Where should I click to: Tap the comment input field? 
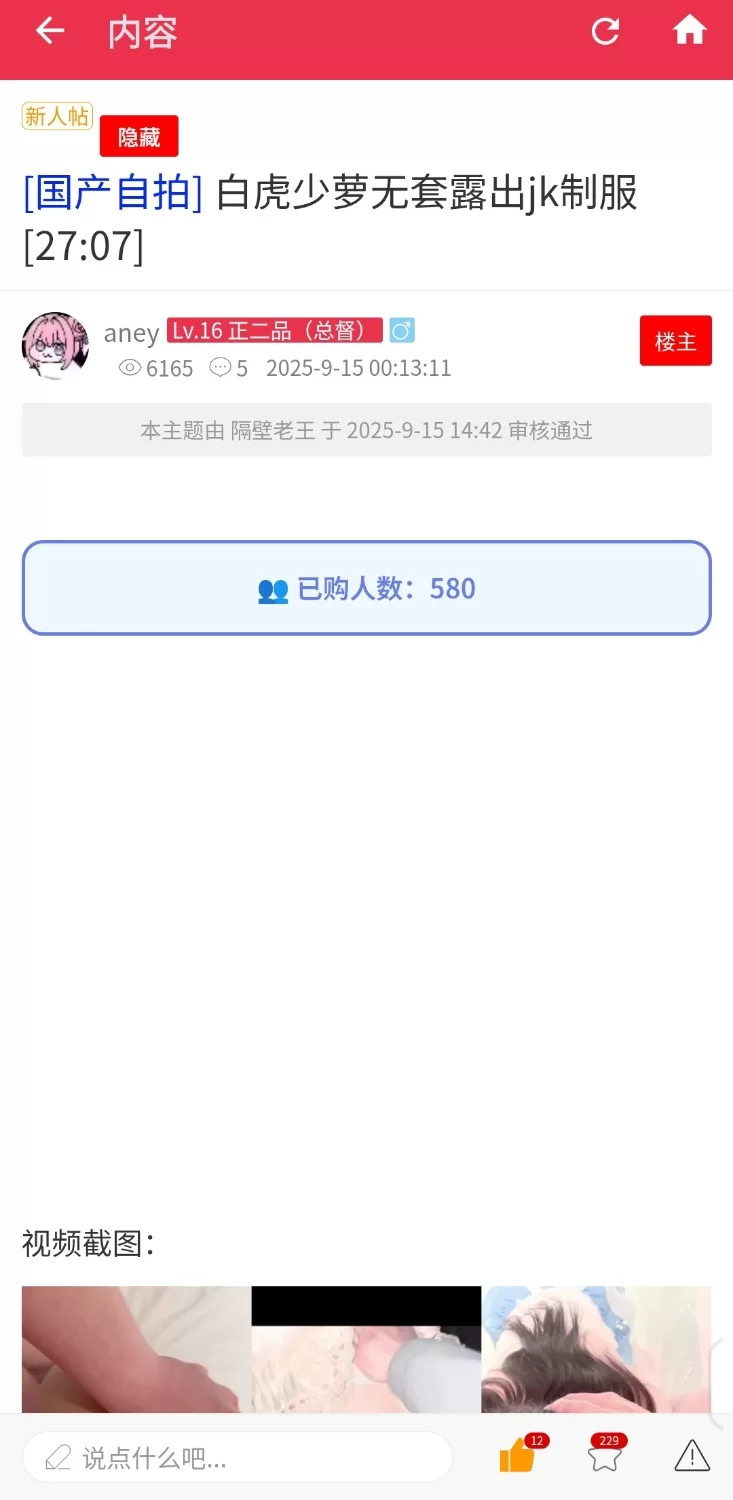pyautogui.click(x=237, y=1457)
